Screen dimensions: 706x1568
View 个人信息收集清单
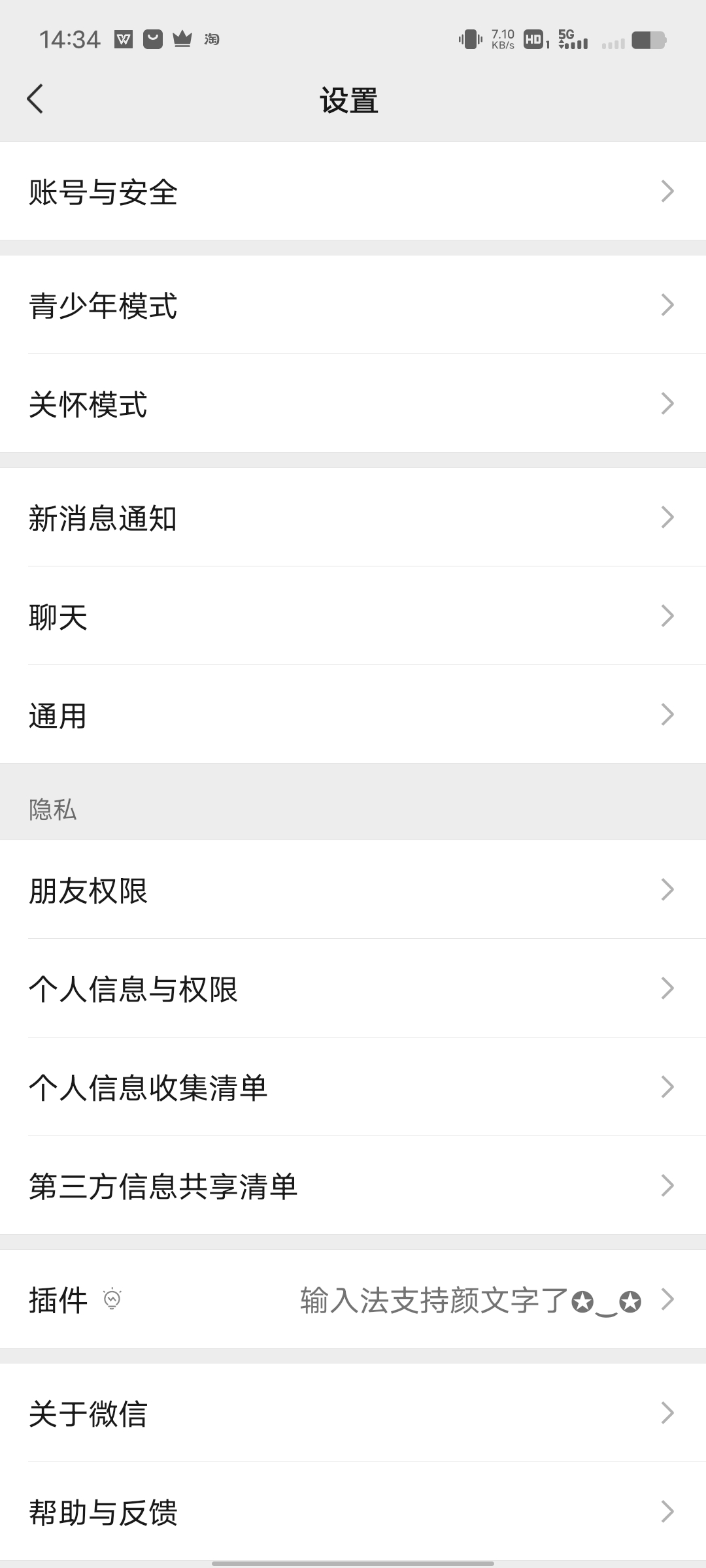[x=353, y=1087]
